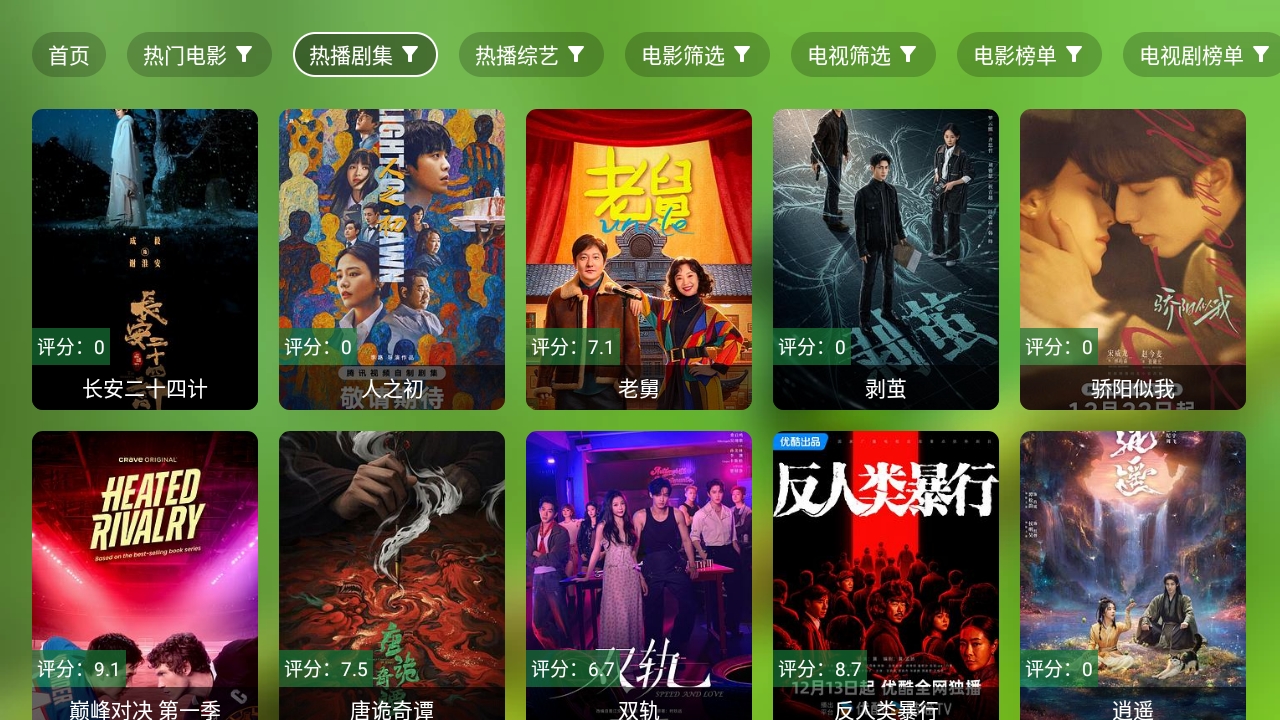
Task: Switch to the 电影榜单 tab
Action: coord(1029,55)
